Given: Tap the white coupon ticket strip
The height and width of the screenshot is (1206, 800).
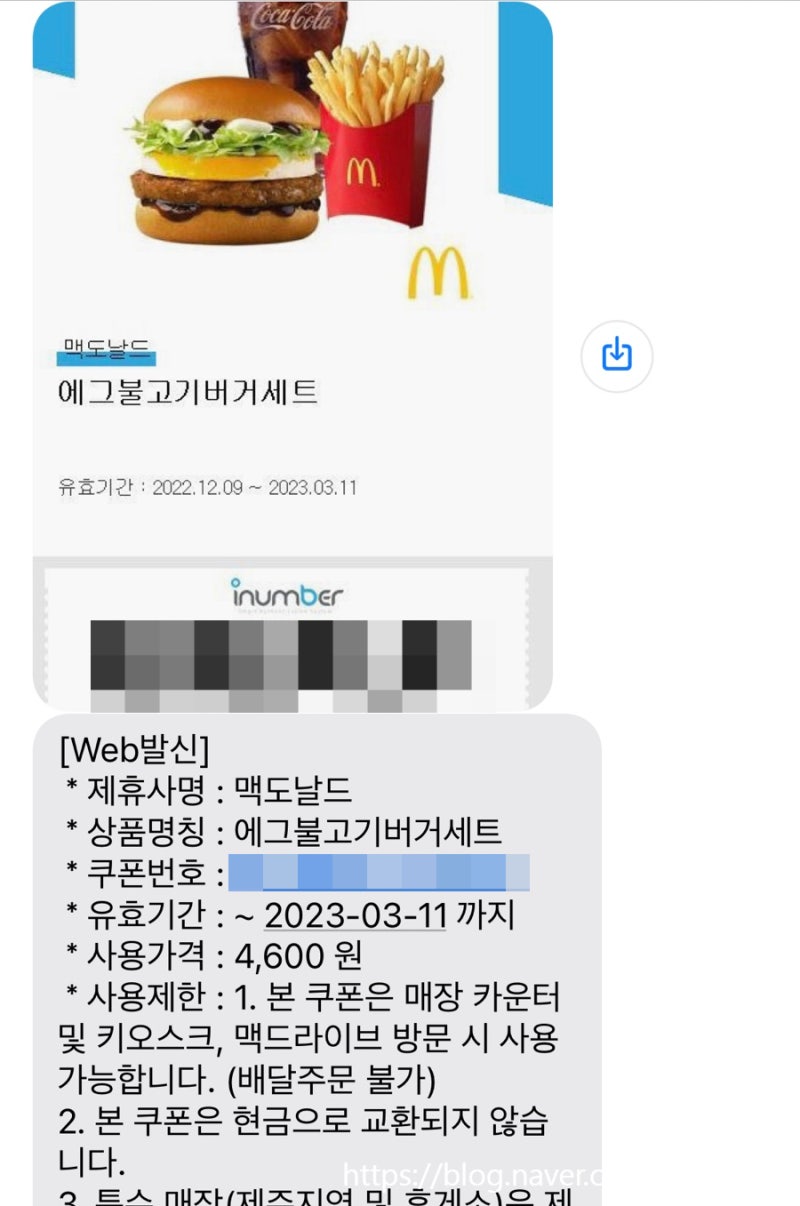Looking at the screenshot, I should tap(290, 630).
